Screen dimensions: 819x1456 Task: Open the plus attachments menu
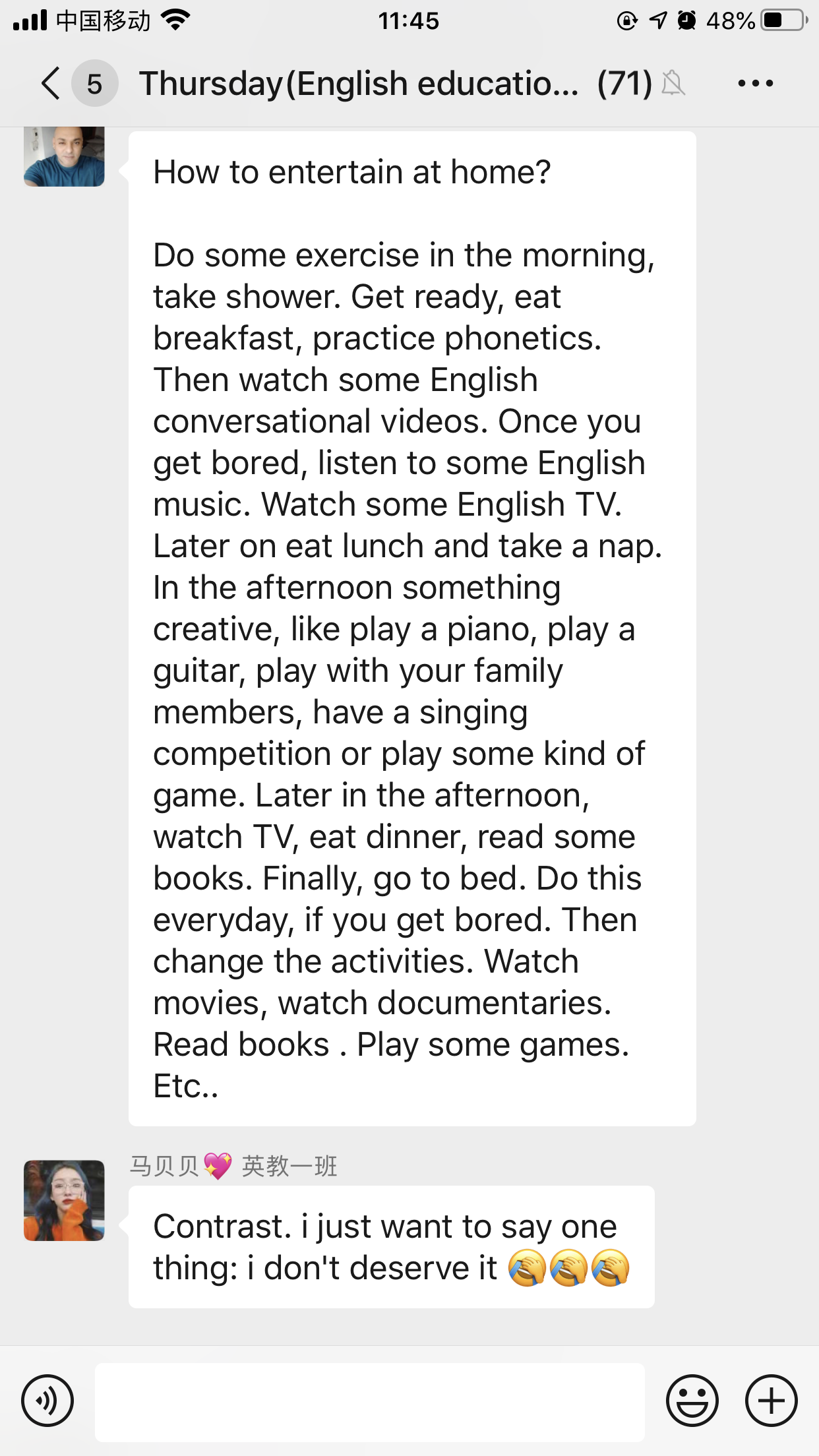(x=772, y=1401)
